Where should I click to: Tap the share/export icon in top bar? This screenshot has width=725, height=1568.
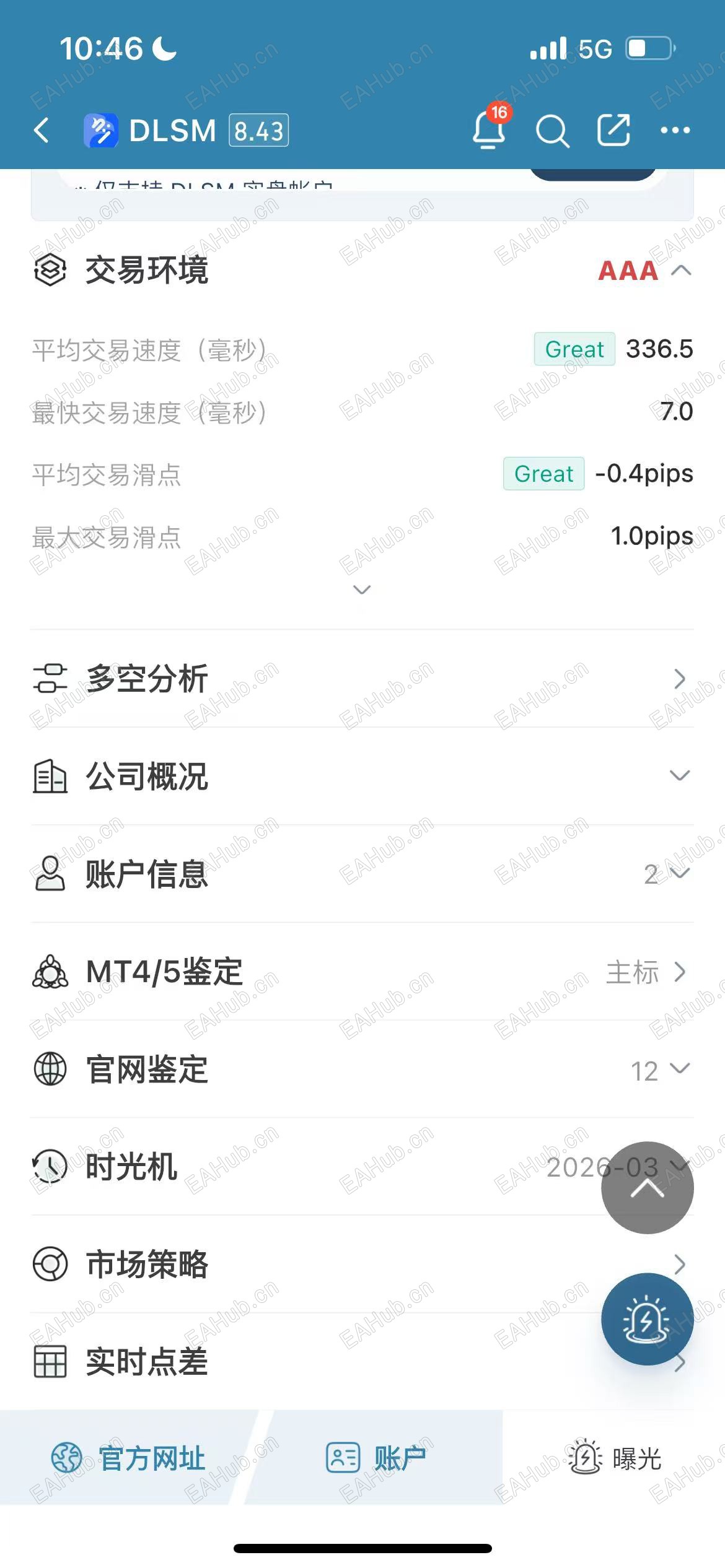click(613, 131)
